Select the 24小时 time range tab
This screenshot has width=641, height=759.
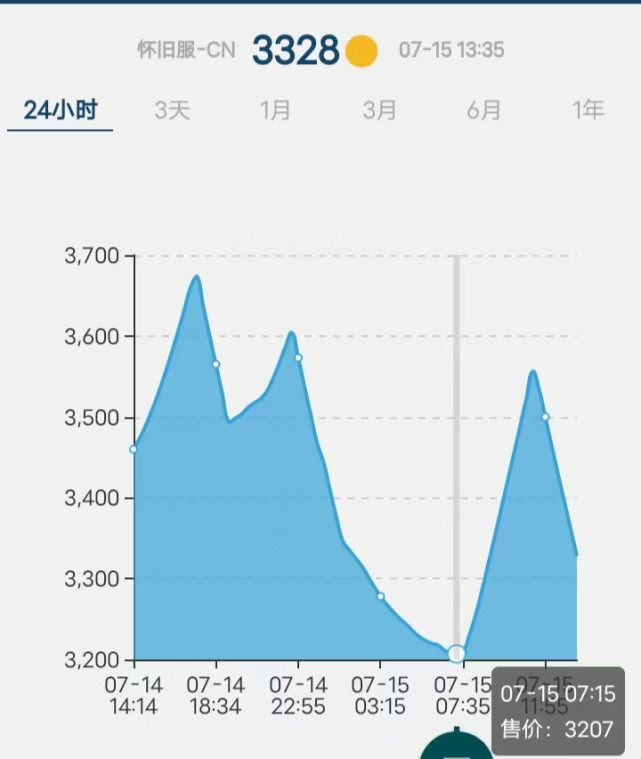pos(60,110)
